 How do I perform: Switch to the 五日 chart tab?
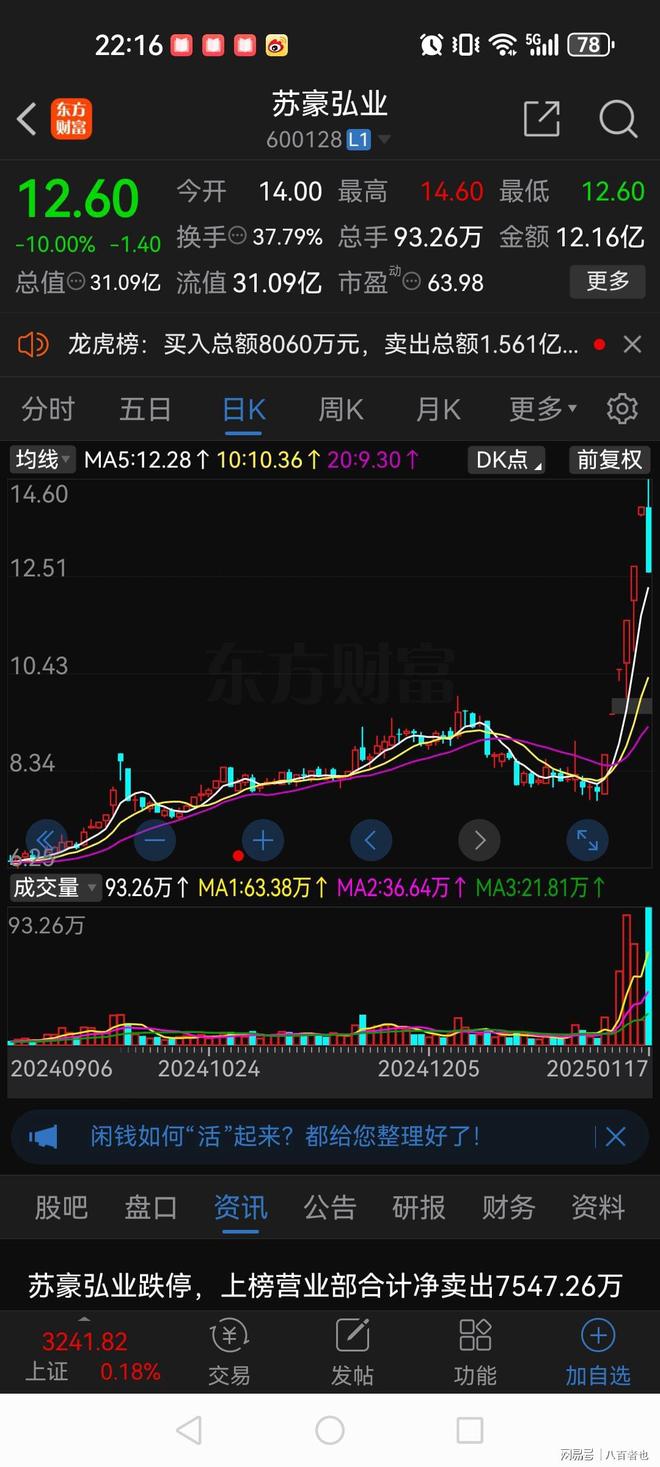pyautogui.click(x=145, y=409)
